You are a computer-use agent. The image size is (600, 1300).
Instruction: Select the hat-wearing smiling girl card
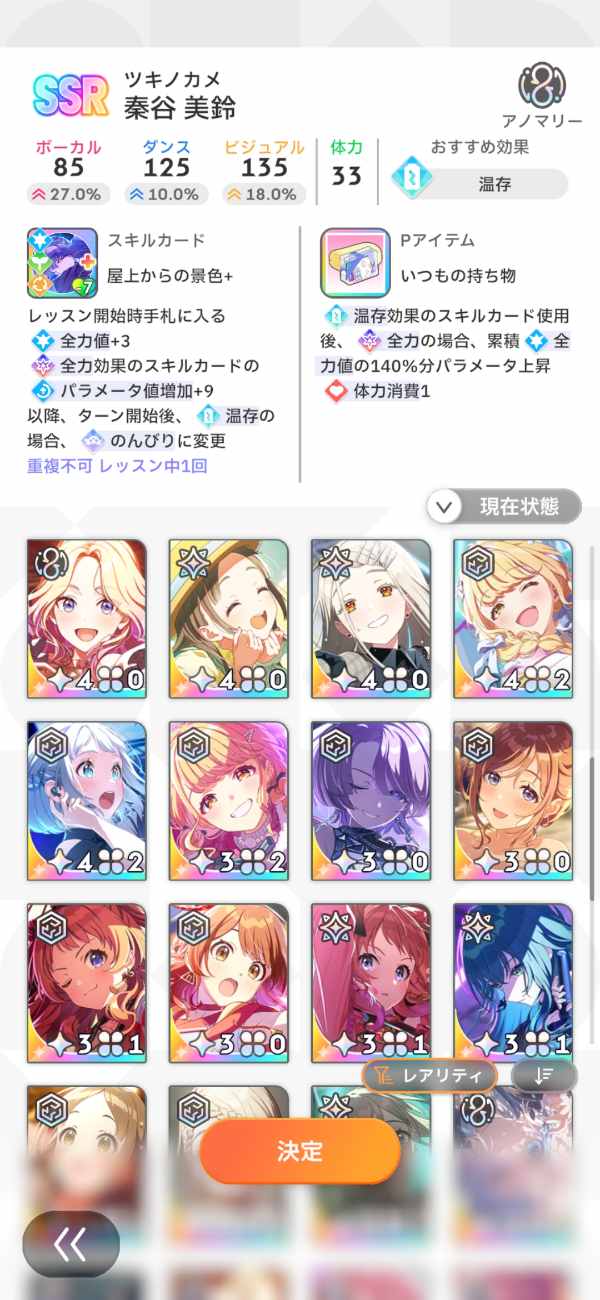229,618
